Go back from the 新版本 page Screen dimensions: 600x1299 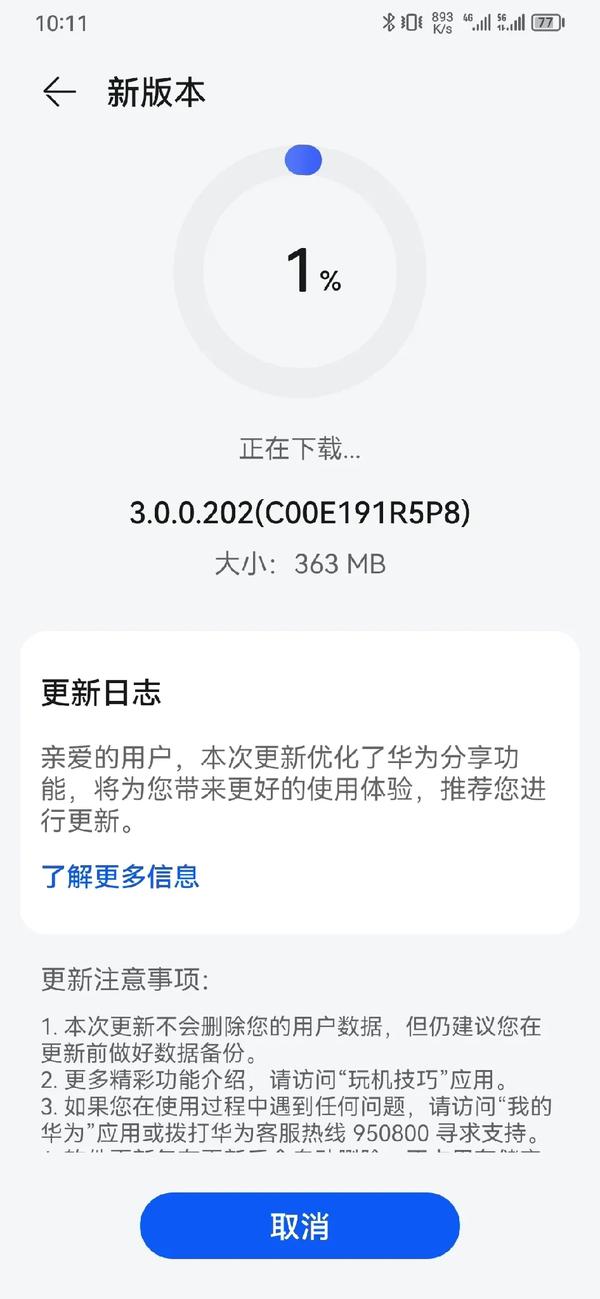coord(59,92)
